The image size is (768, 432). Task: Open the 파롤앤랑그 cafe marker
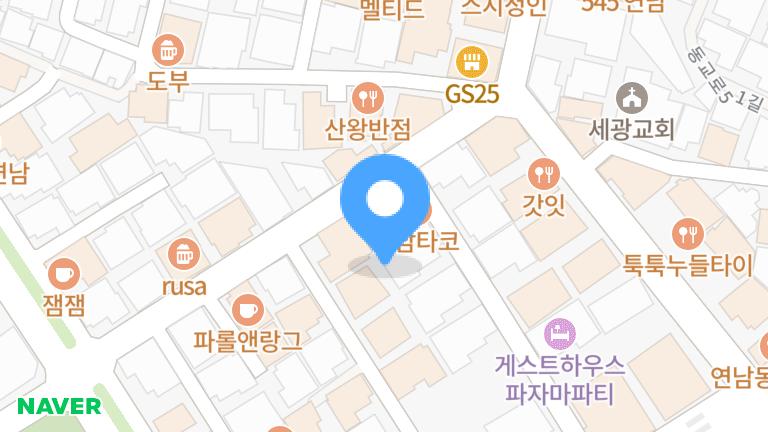point(247,307)
